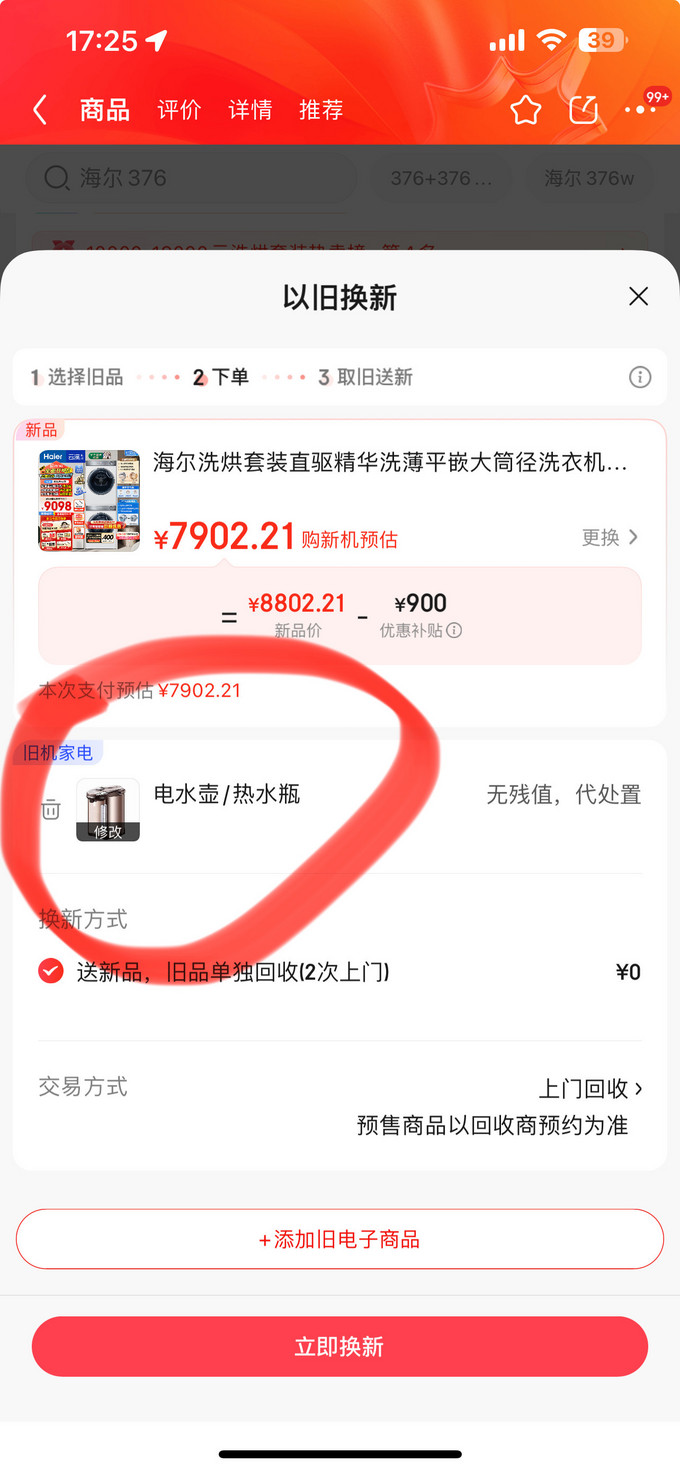
Task: Switch to the 推荐 tab
Action: click(321, 110)
